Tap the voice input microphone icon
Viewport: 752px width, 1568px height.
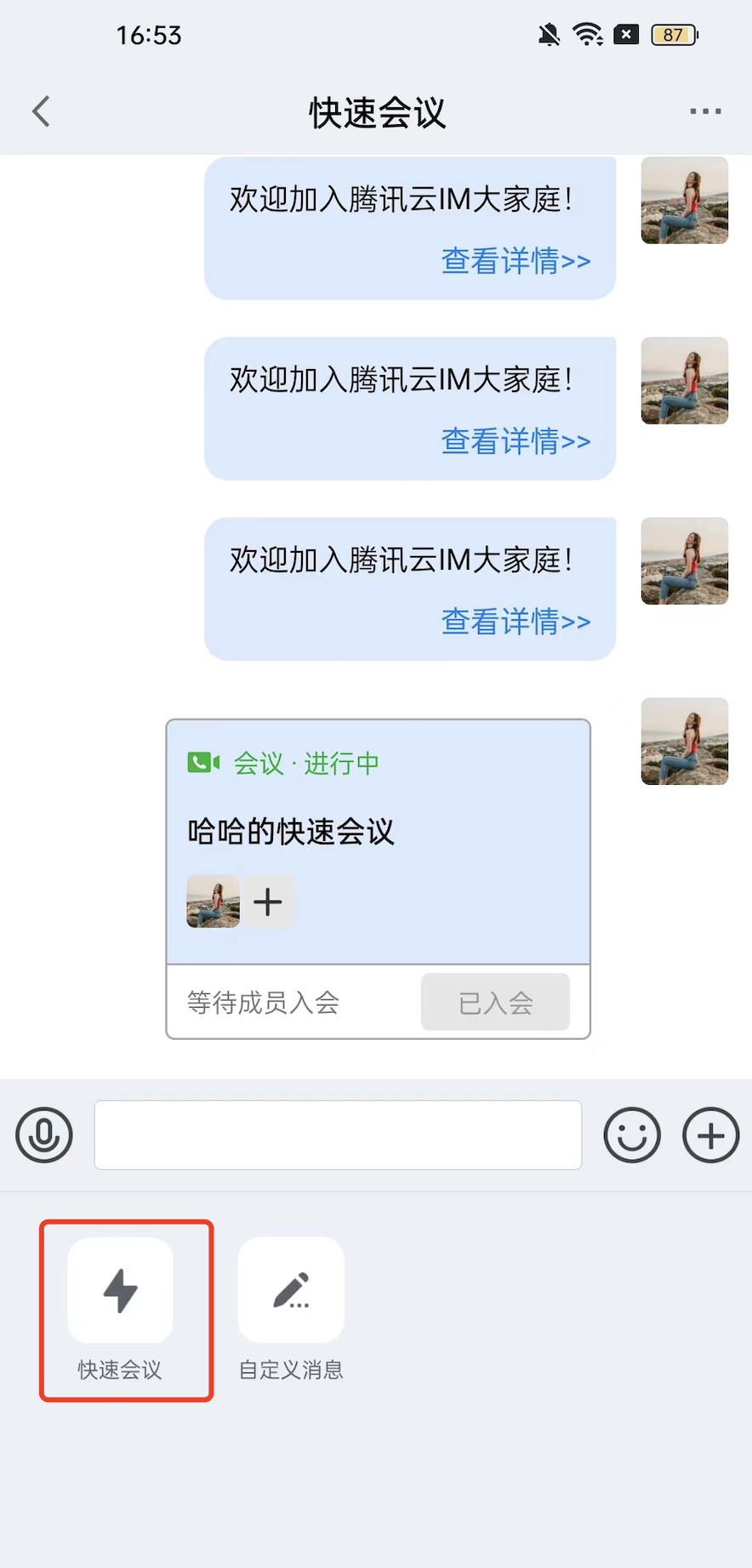[x=44, y=1135]
